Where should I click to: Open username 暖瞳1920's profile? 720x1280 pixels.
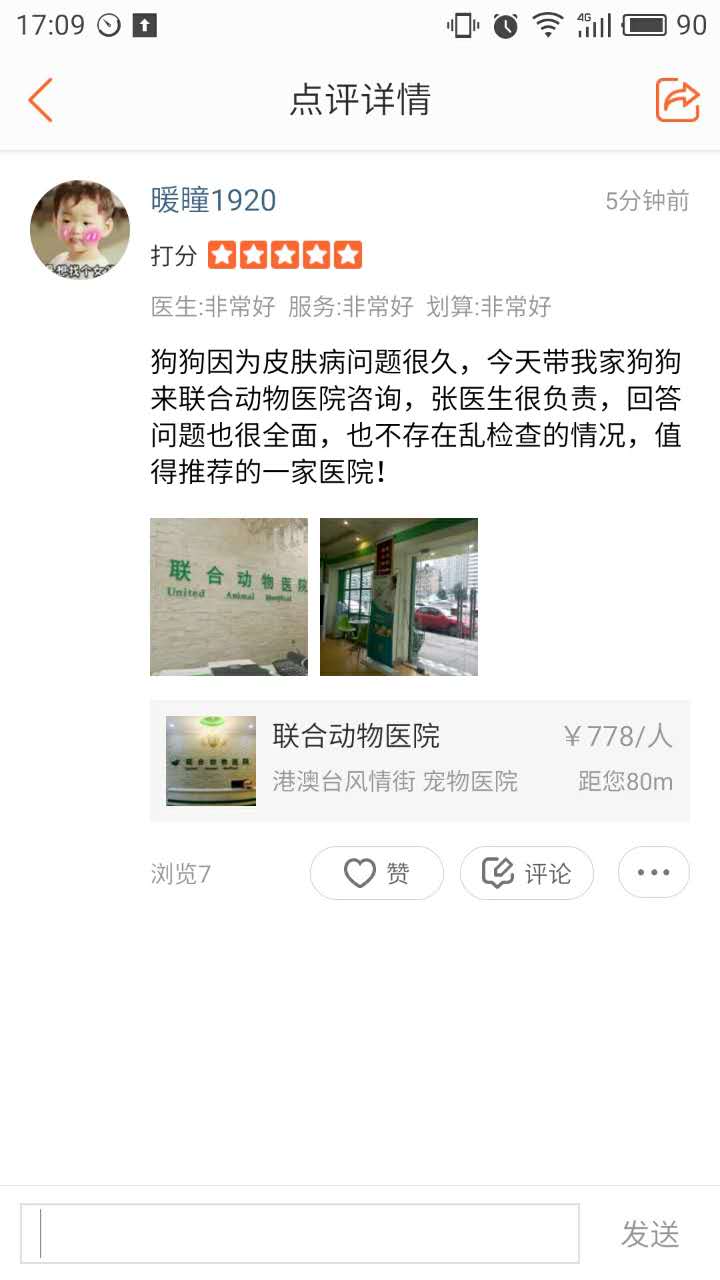point(213,201)
